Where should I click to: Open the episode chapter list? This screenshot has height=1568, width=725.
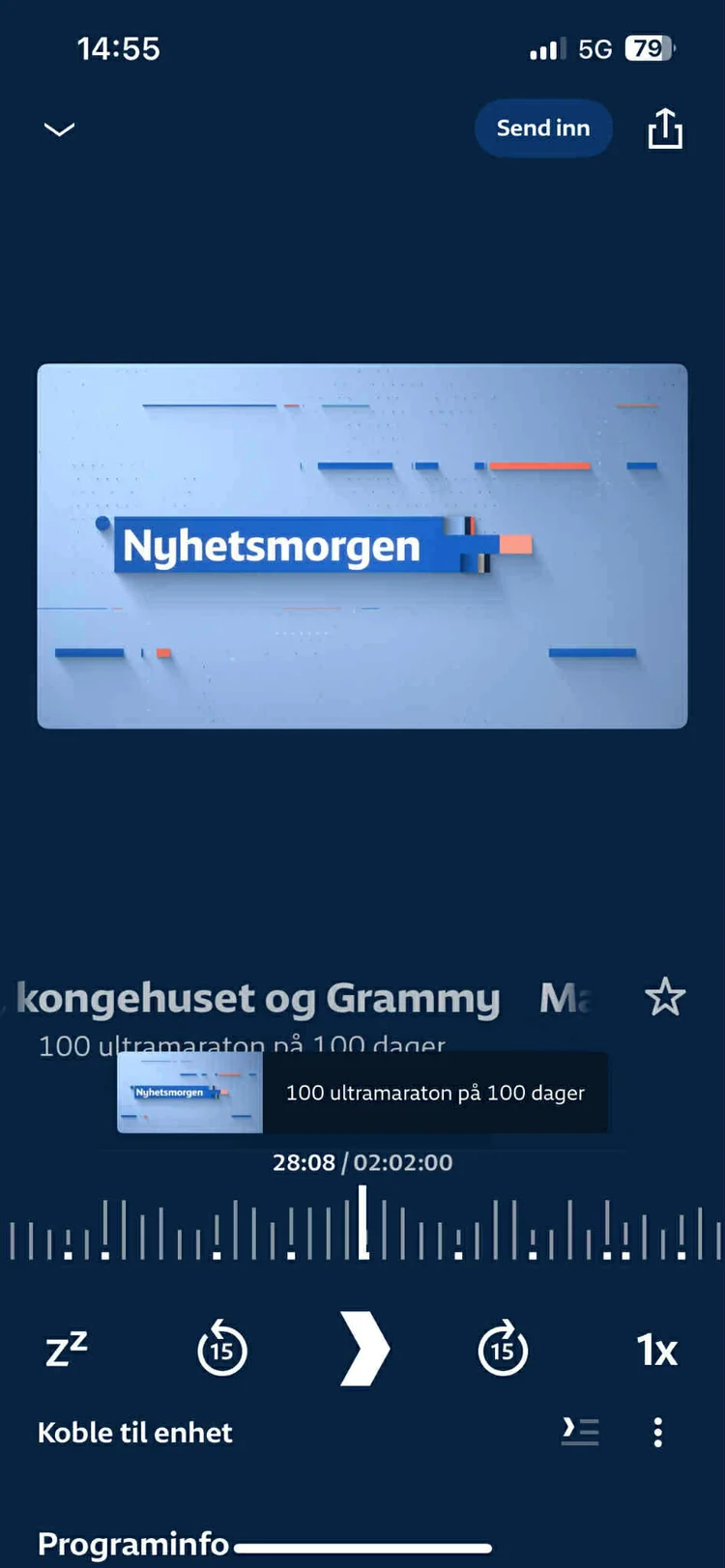(580, 1431)
